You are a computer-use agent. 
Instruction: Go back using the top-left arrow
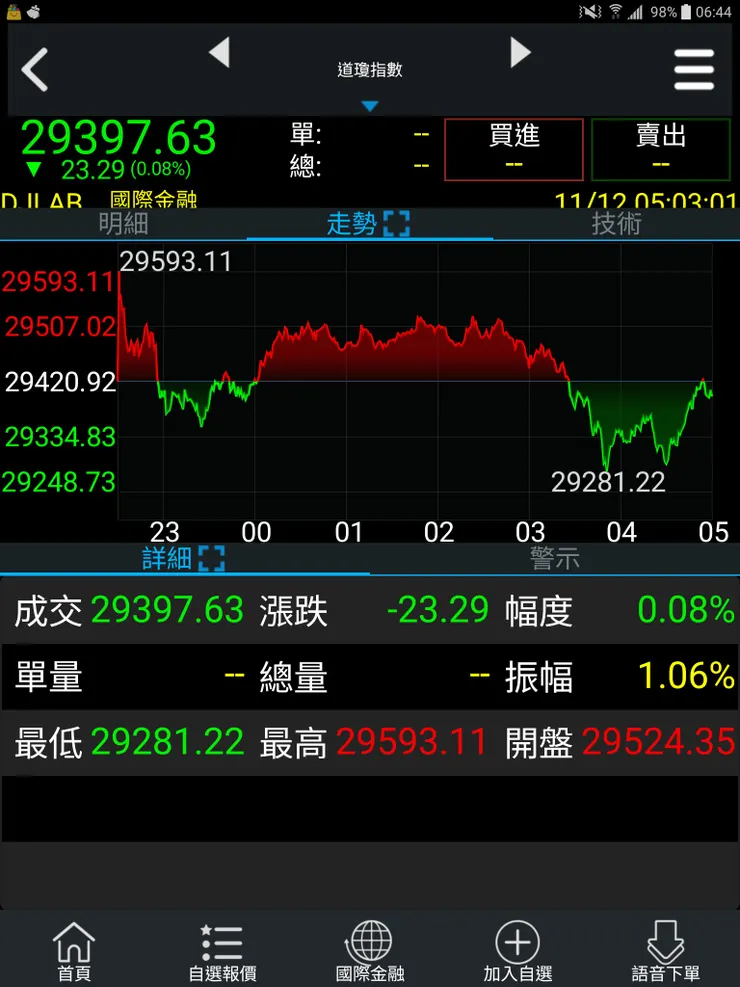pyautogui.click(x=36, y=70)
